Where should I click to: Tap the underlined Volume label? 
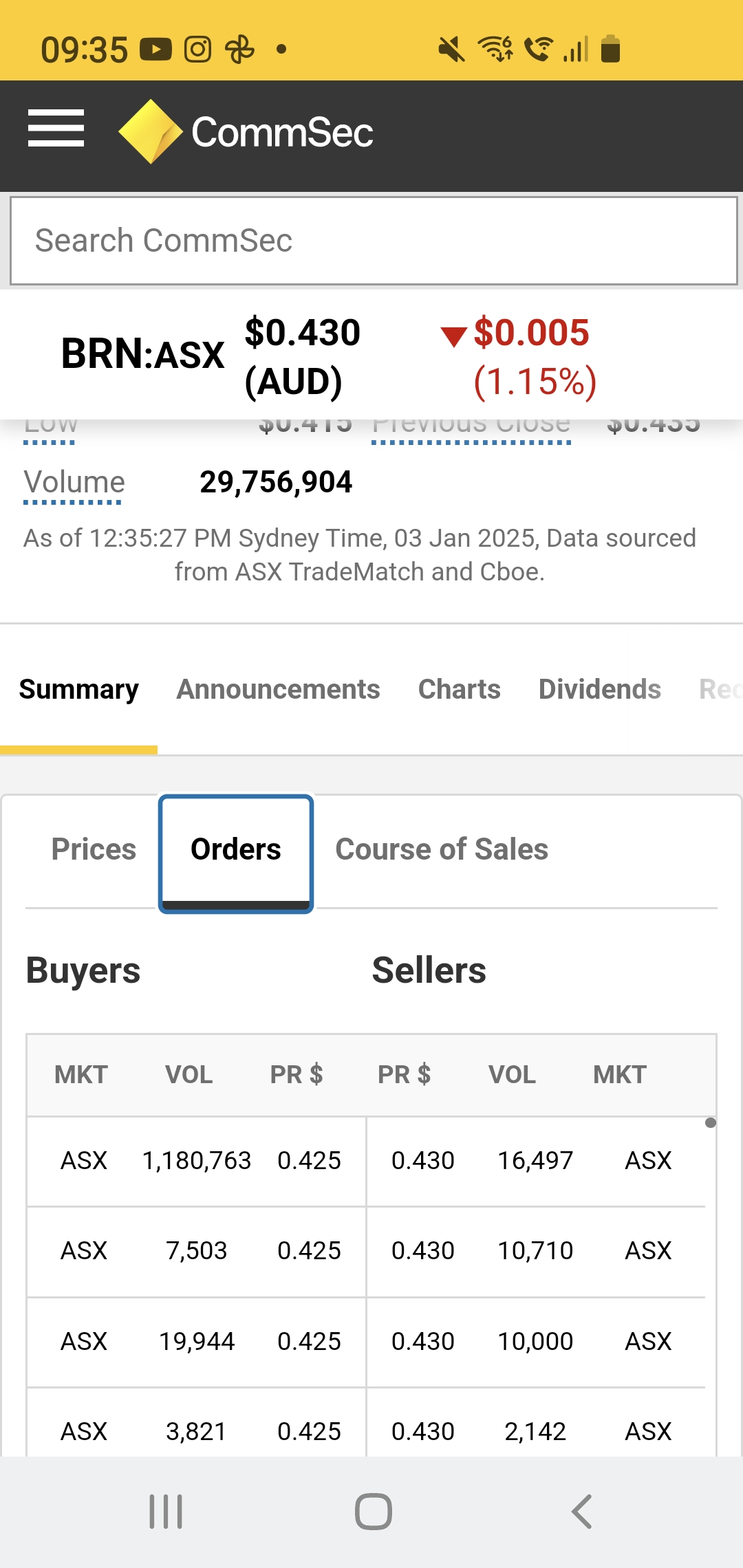pos(74,483)
